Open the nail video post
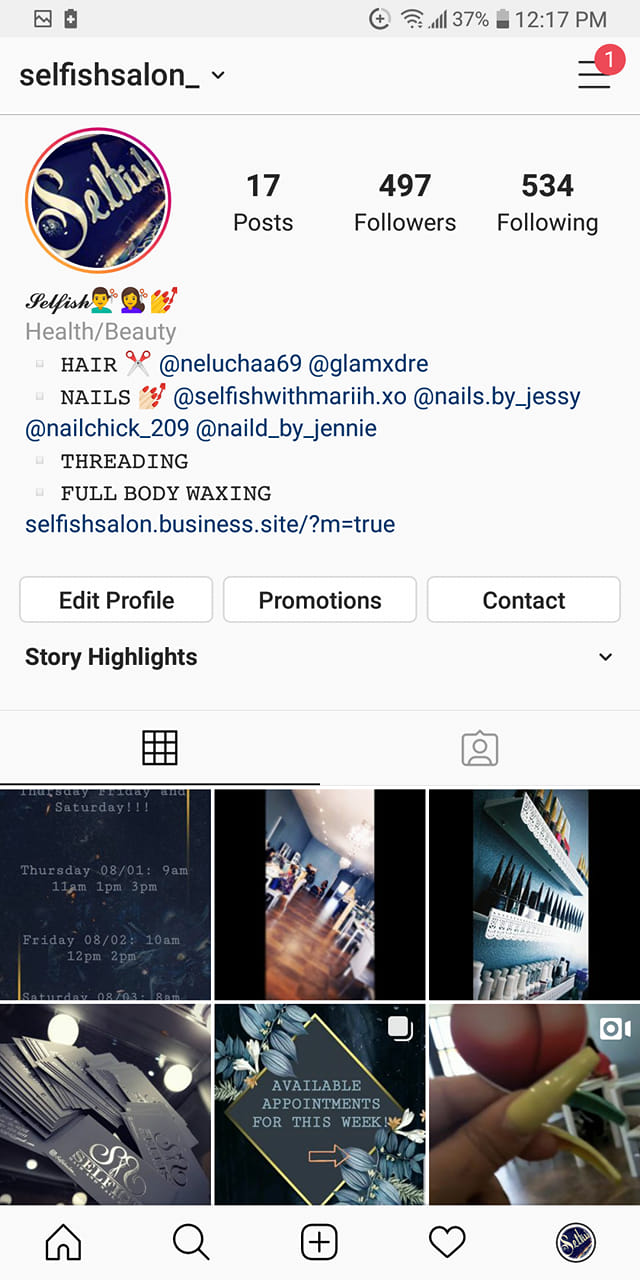Viewport: 640px width, 1280px height. click(x=534, y=1105)
